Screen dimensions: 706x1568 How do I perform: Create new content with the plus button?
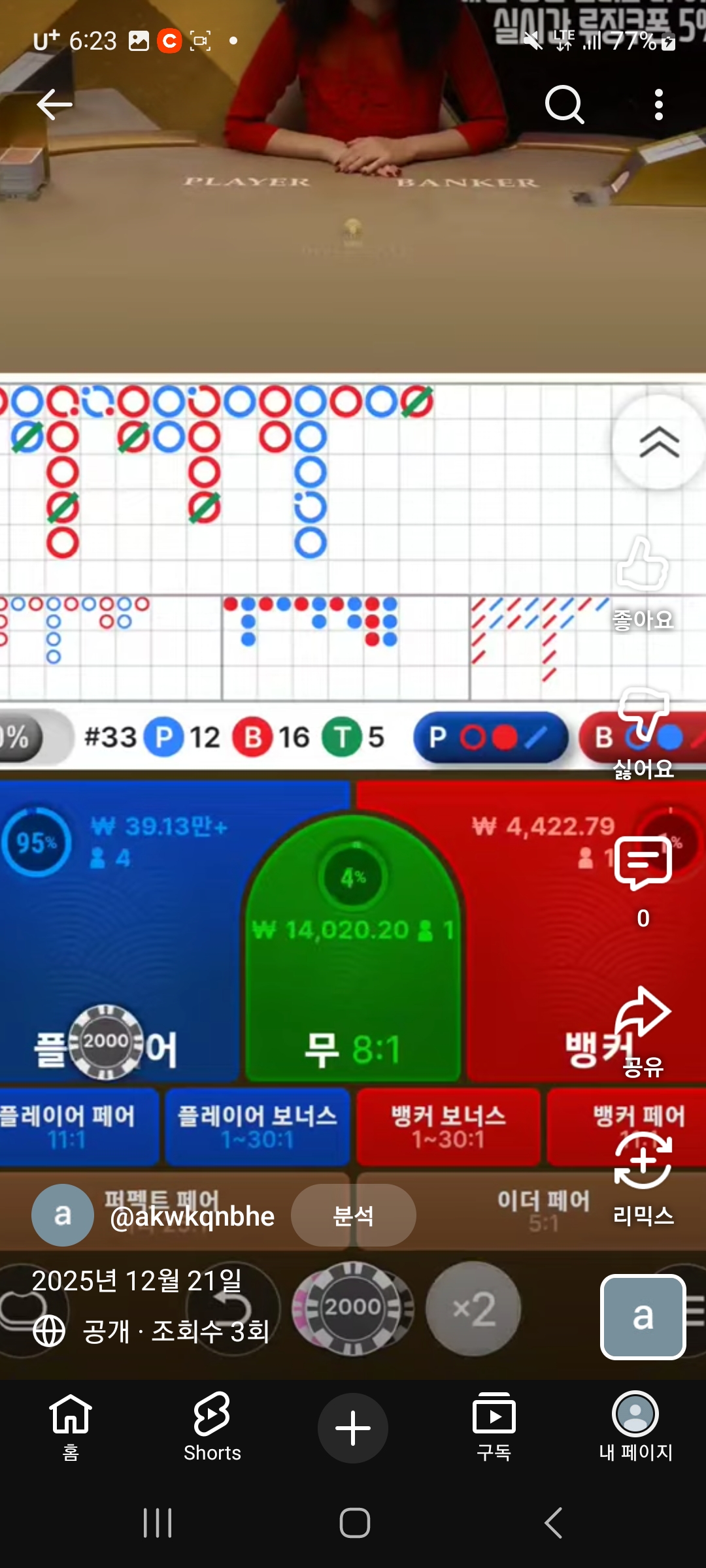[353, 1428]
